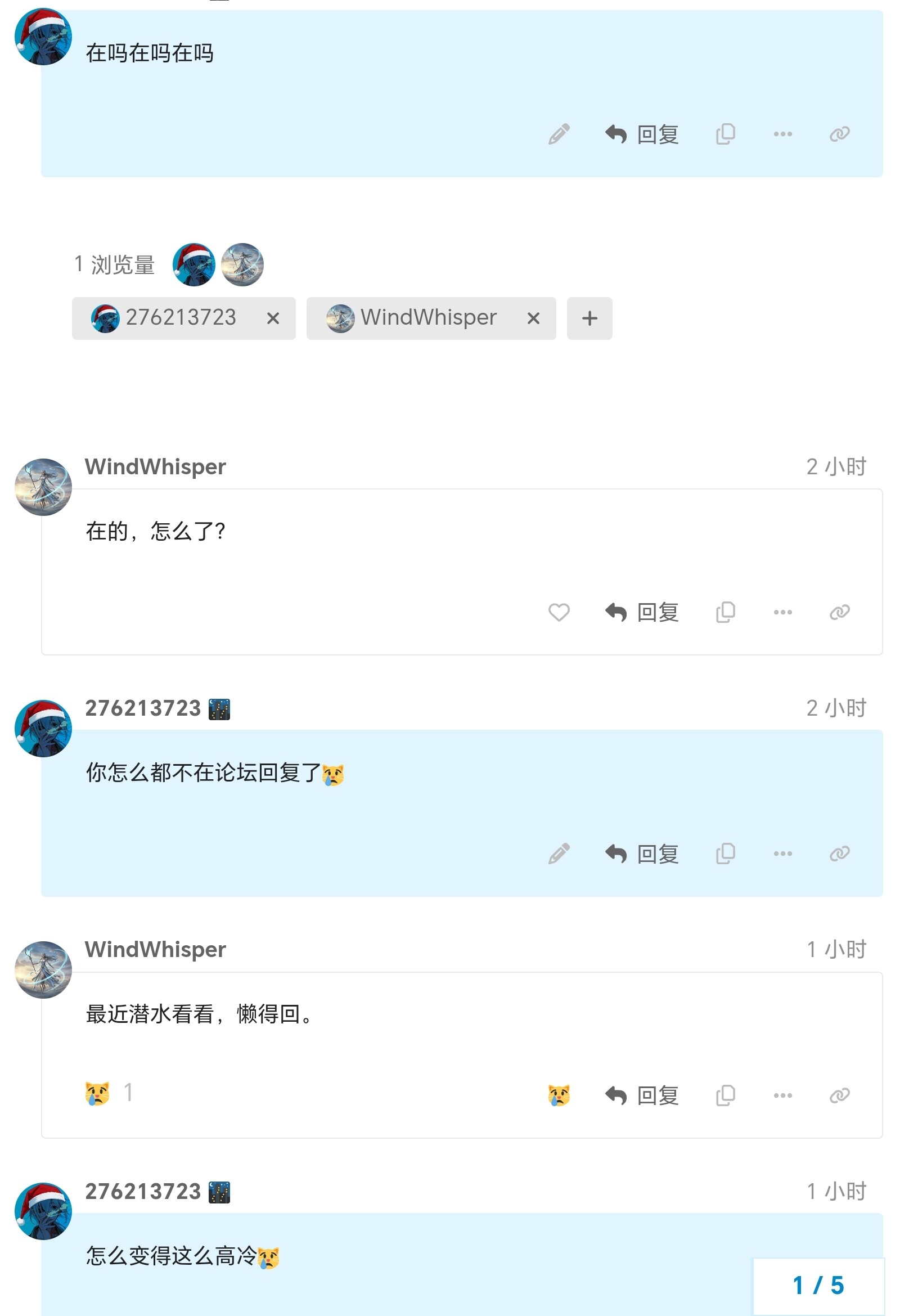Screen dimensions: 900x1316
Task: Like WindWhisper's post "在的,怎么了?"
Action: tap(559, 612)
